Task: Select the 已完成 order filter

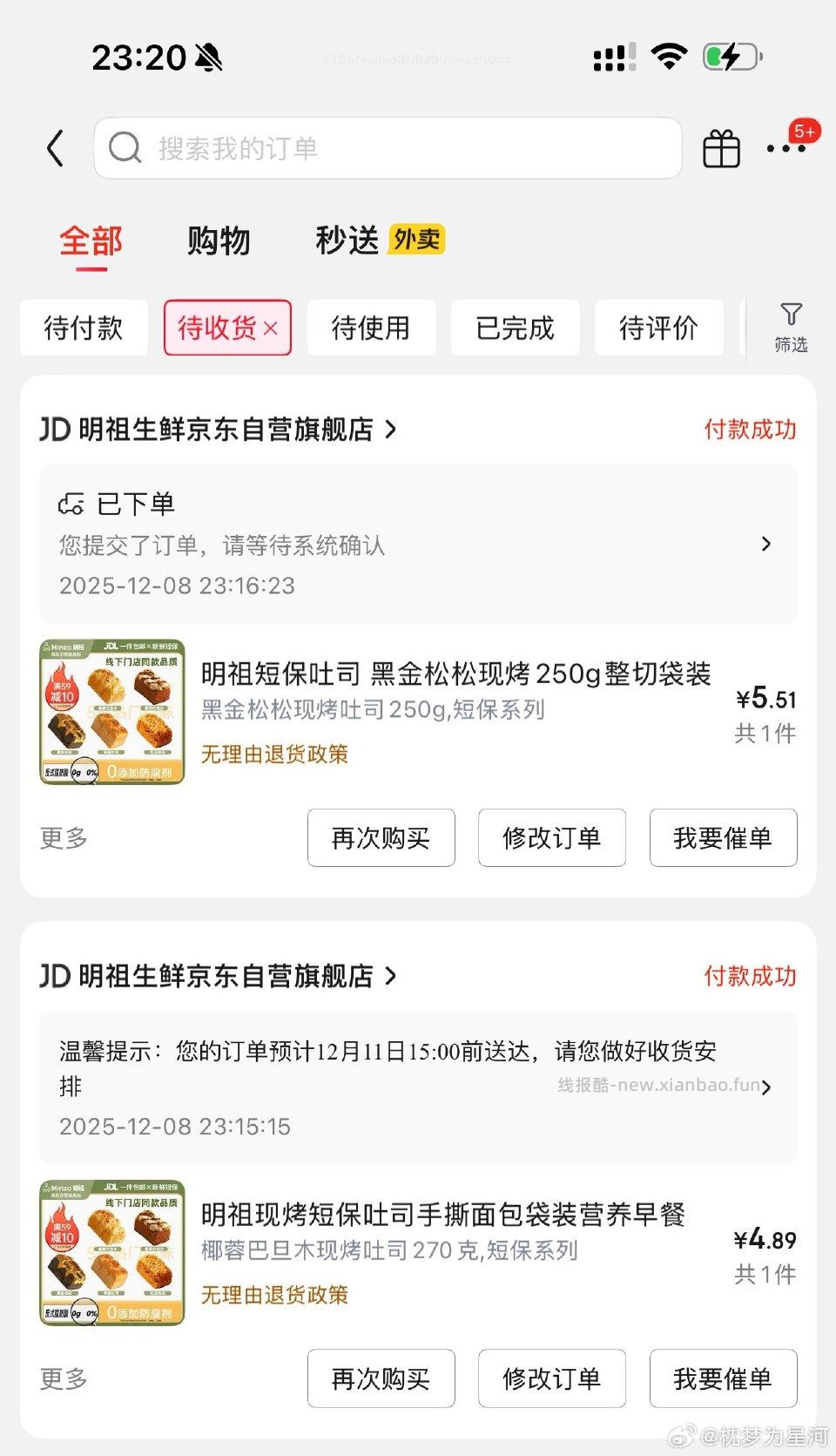Action: [x=515, y=328]
